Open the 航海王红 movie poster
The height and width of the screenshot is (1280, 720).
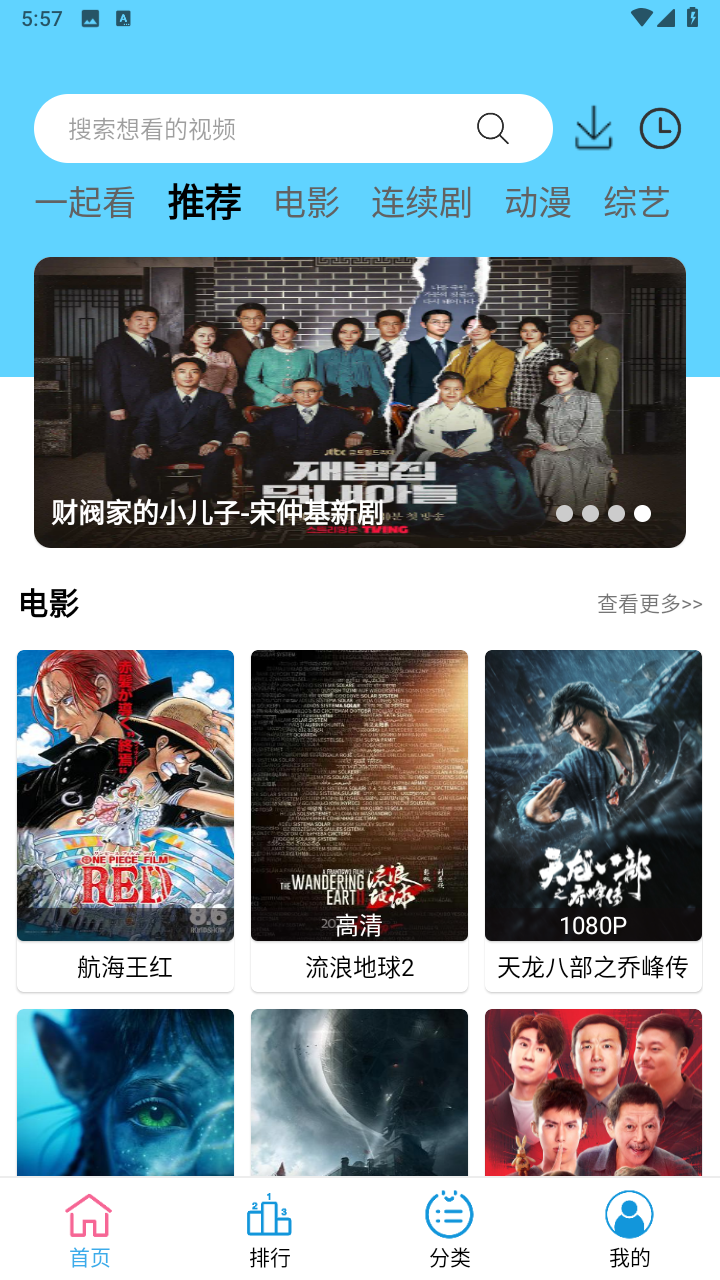pyautogui.click(x=125, y=795)
